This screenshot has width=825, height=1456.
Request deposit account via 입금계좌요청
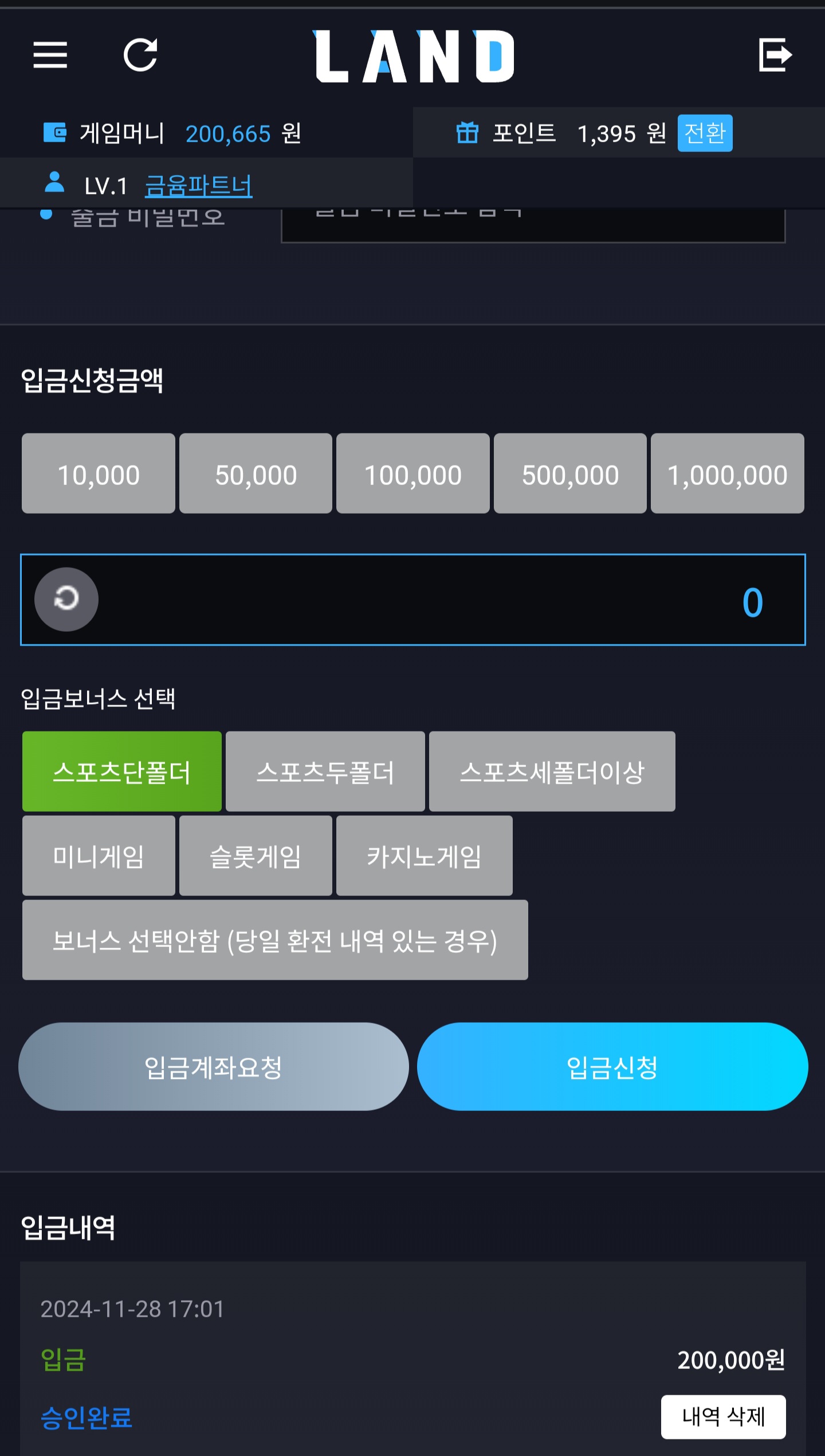pos(214,1067)
